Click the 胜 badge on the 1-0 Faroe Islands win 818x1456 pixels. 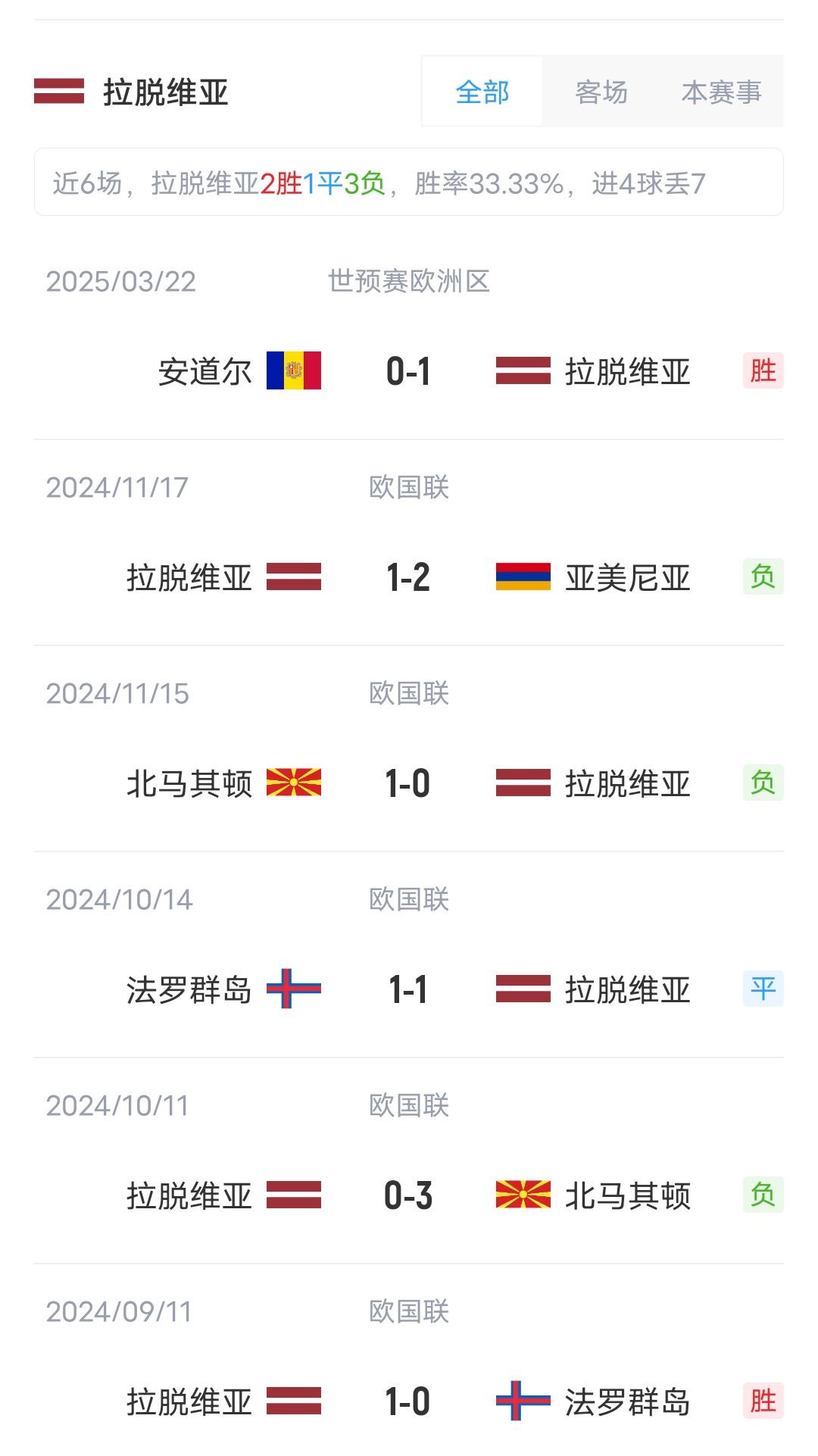point(763,1401)
